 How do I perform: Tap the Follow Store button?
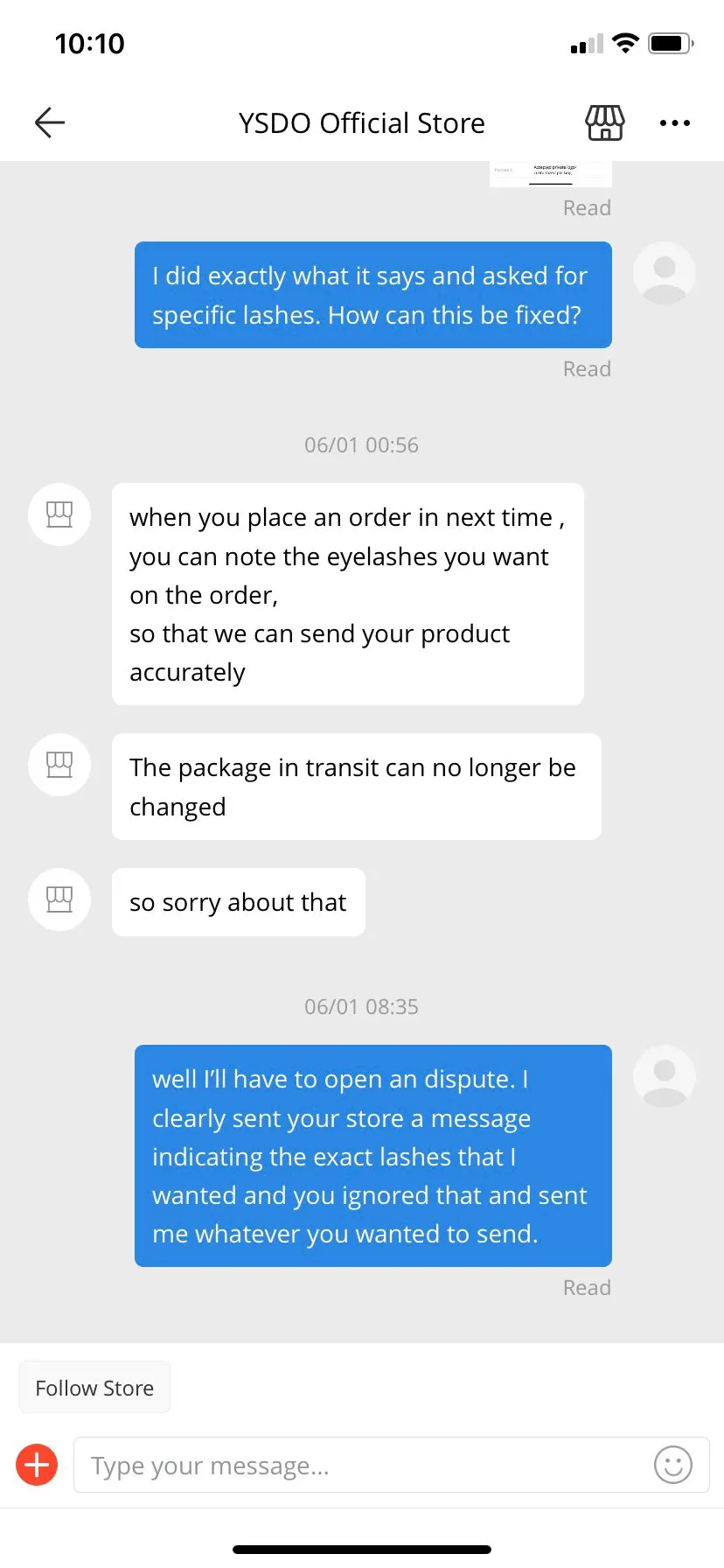click(x=94, y=1388)
